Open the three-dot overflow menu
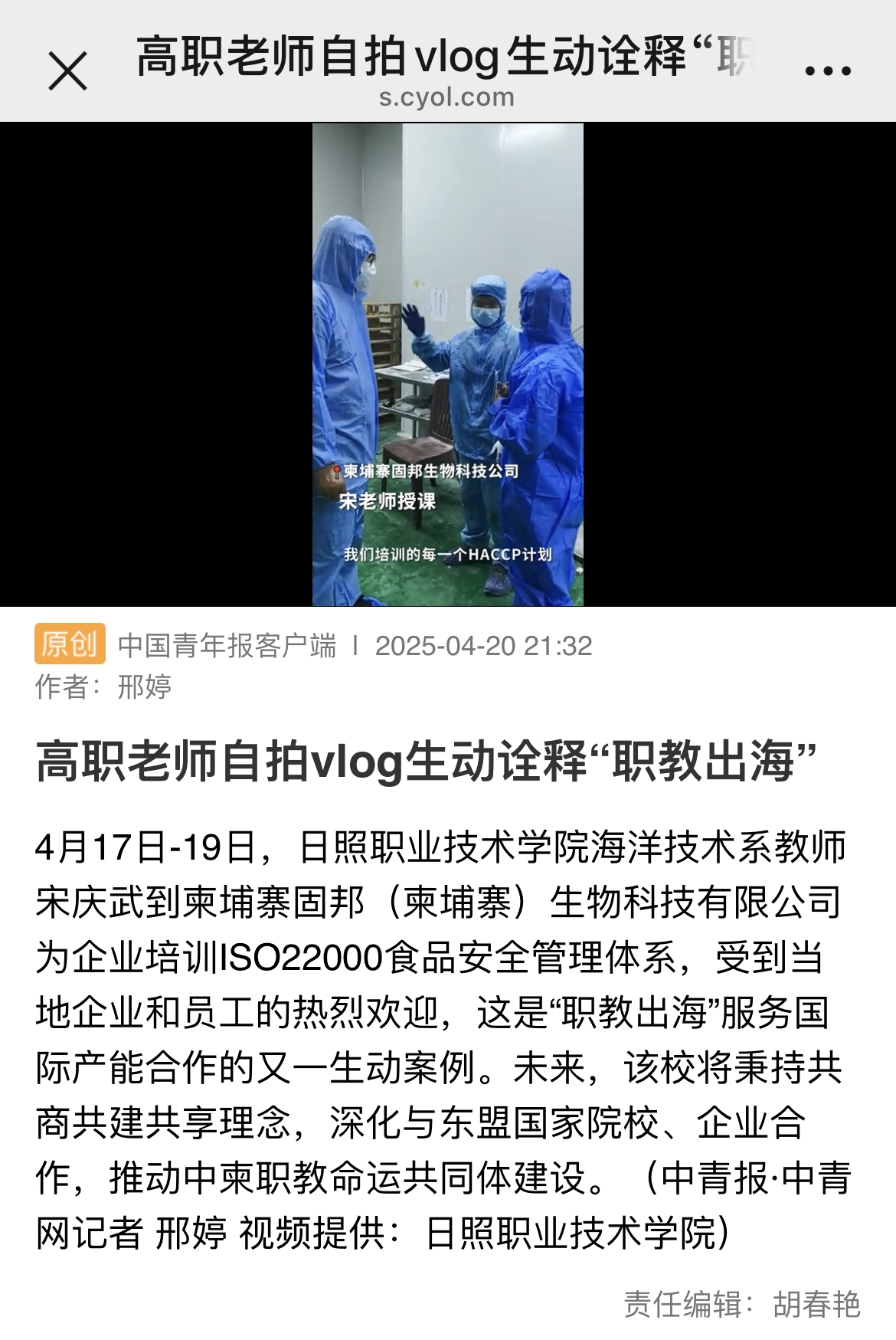 pos(828,71)
